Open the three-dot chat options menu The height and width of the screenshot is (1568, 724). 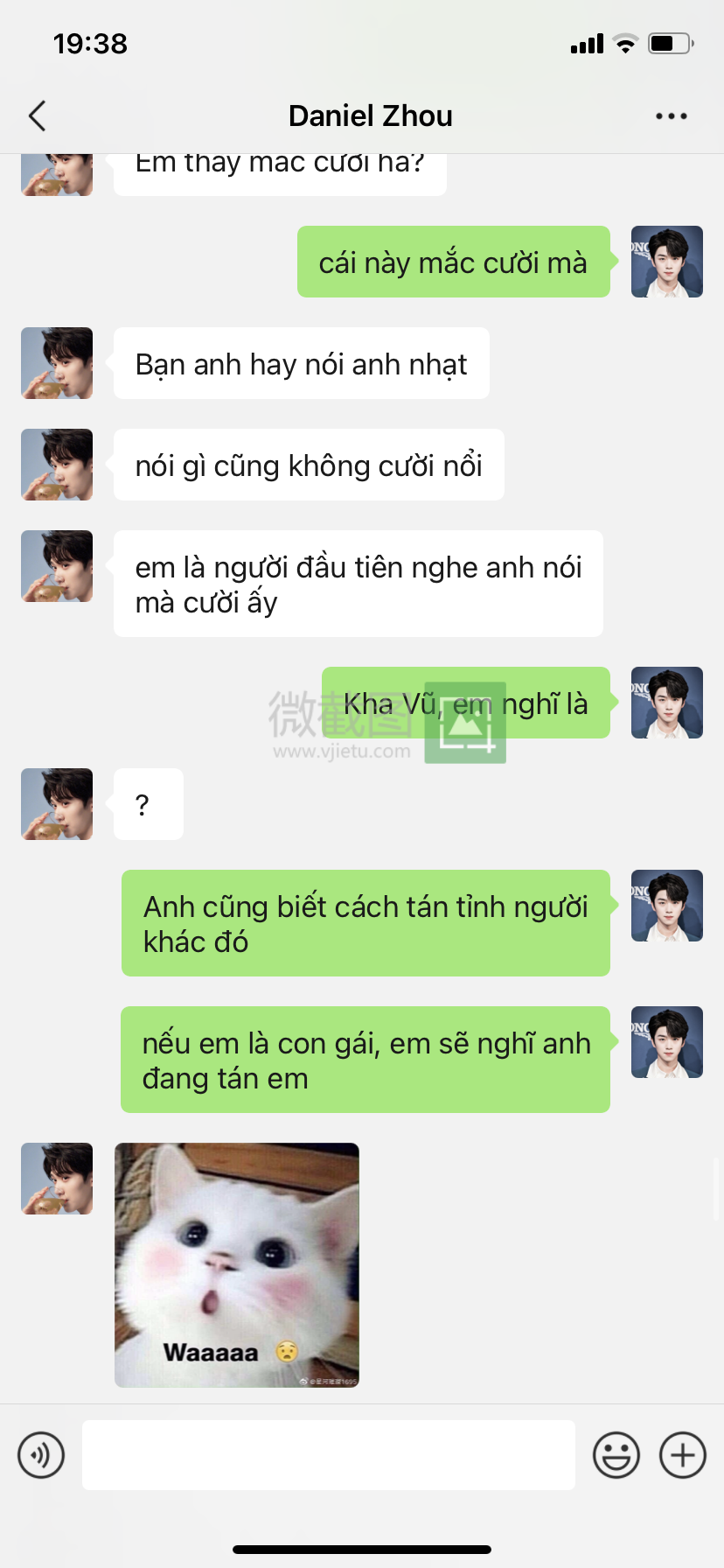(x=671, y=115)
